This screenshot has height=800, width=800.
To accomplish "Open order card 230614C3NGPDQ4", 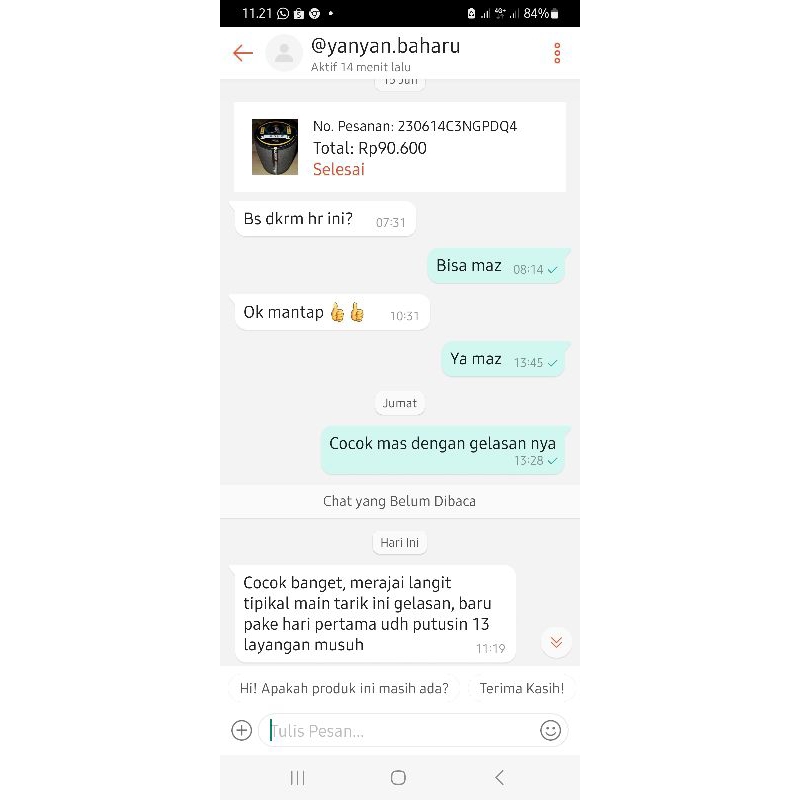I will (399, 147).
